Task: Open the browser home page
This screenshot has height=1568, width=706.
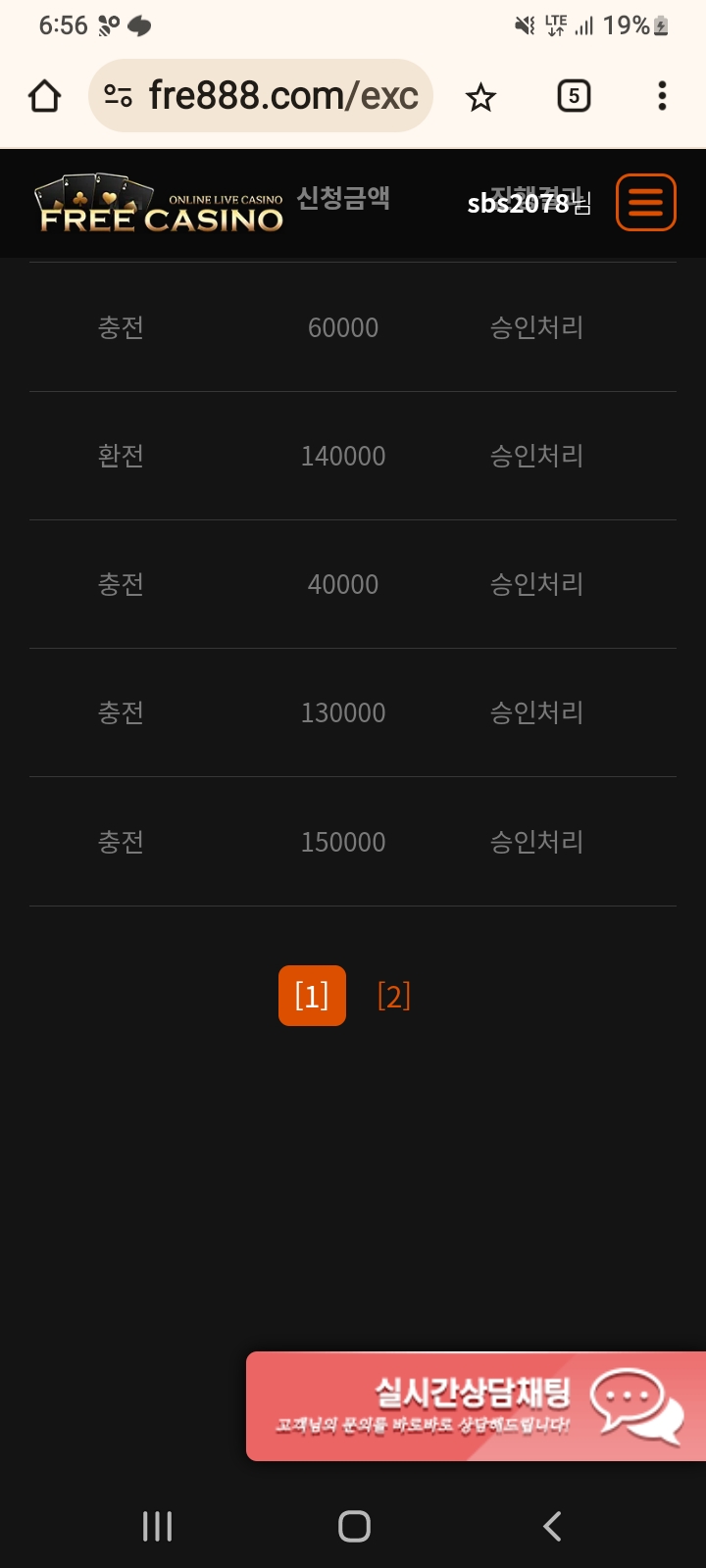Action: point(45,96)
